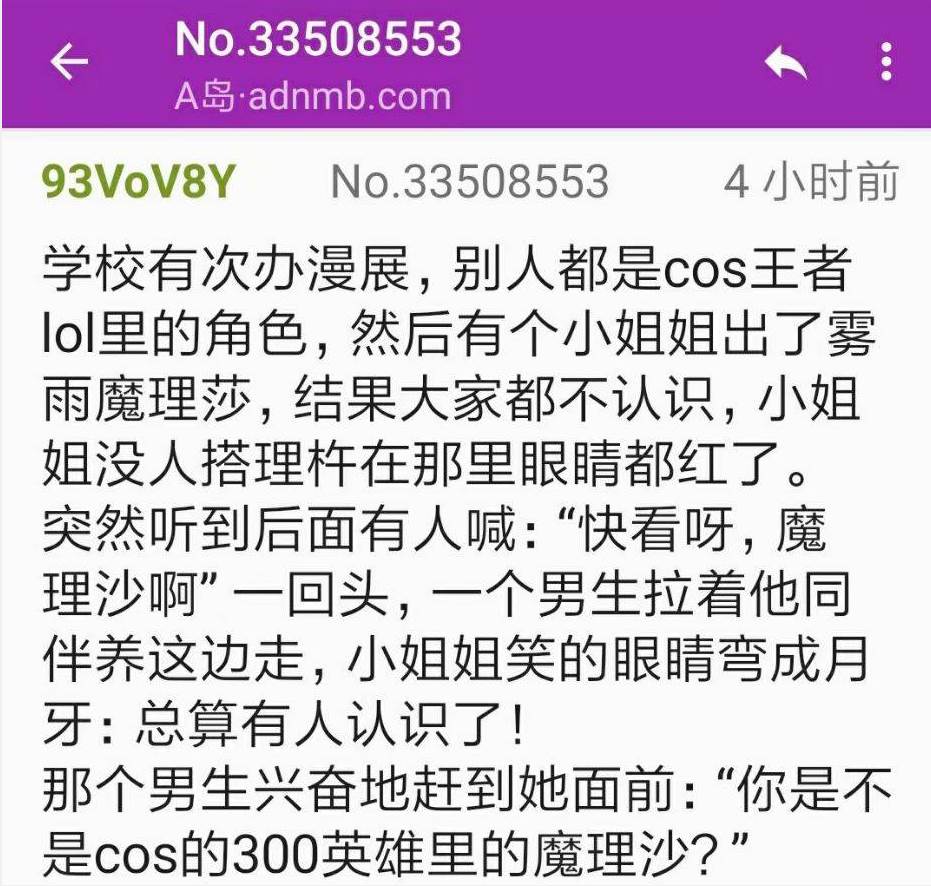Open post number No.33508553 link
Screen dimensions: 931x886
[469, 183]
